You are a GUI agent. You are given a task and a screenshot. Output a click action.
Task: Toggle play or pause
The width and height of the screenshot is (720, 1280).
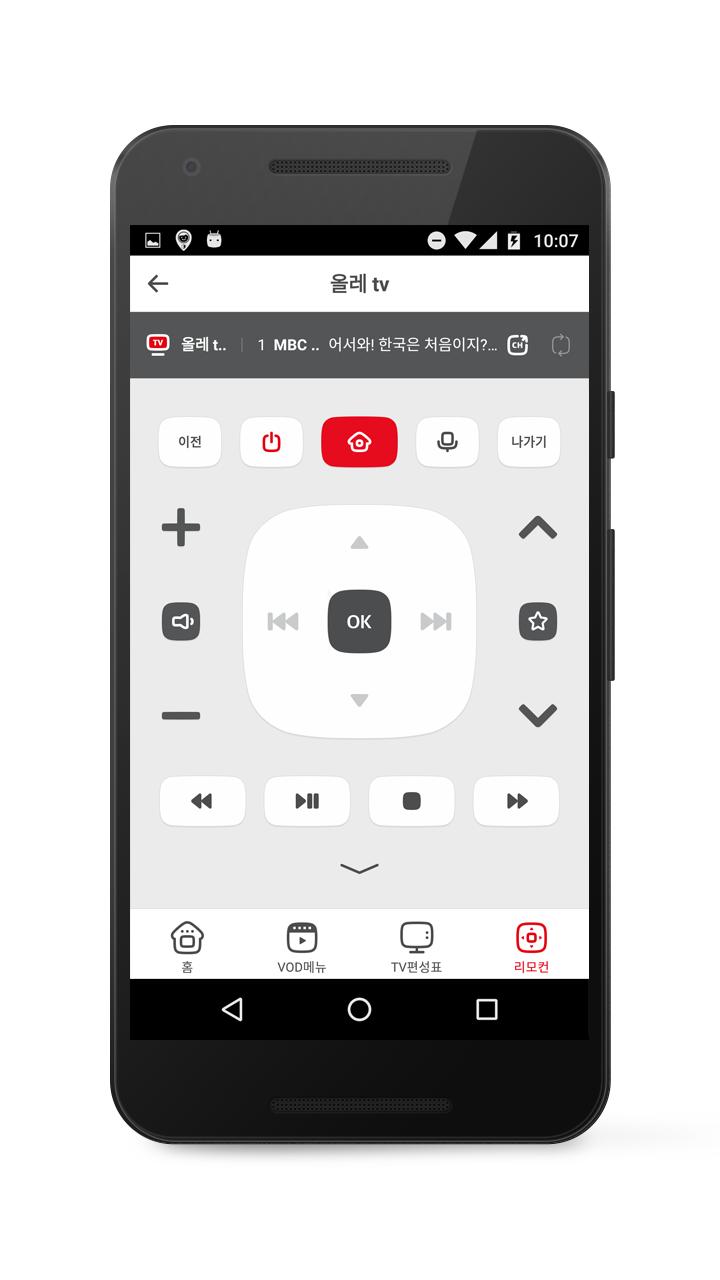(x=307, y=801)
